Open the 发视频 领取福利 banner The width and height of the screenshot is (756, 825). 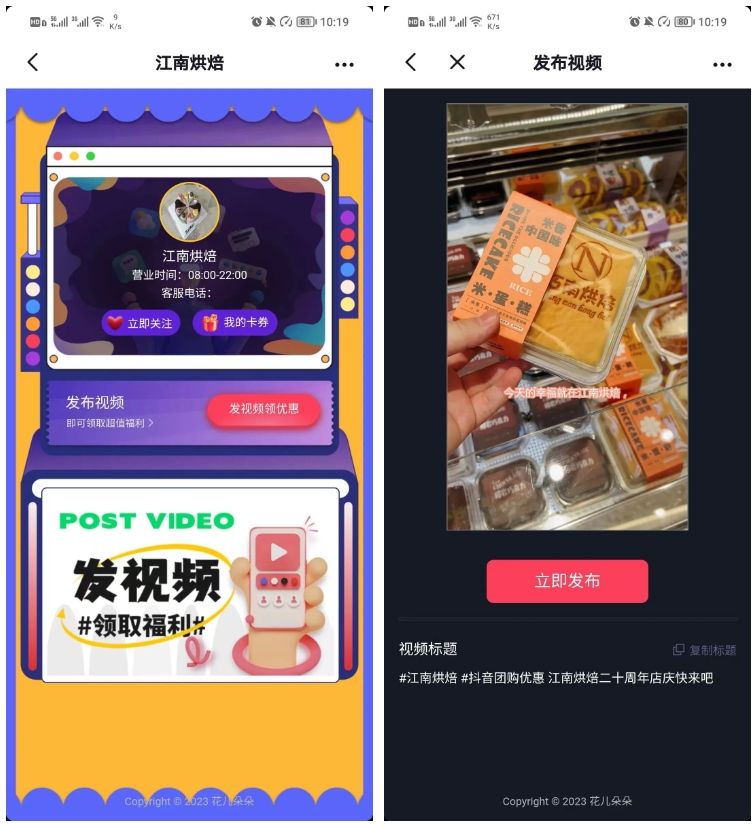pyautogui.click(x=190, y=584)
